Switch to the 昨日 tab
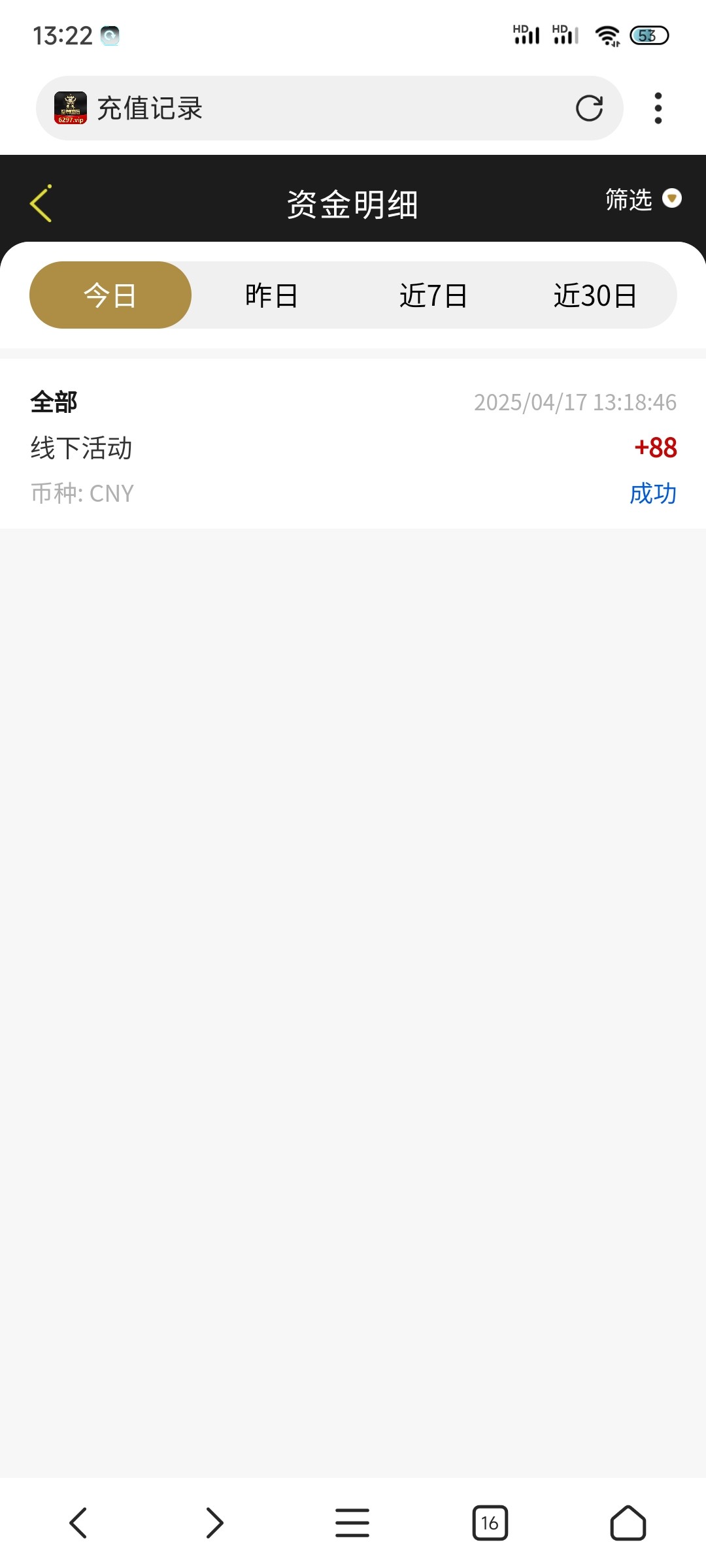Screen dimensions: 706x1568 (272, 295)
